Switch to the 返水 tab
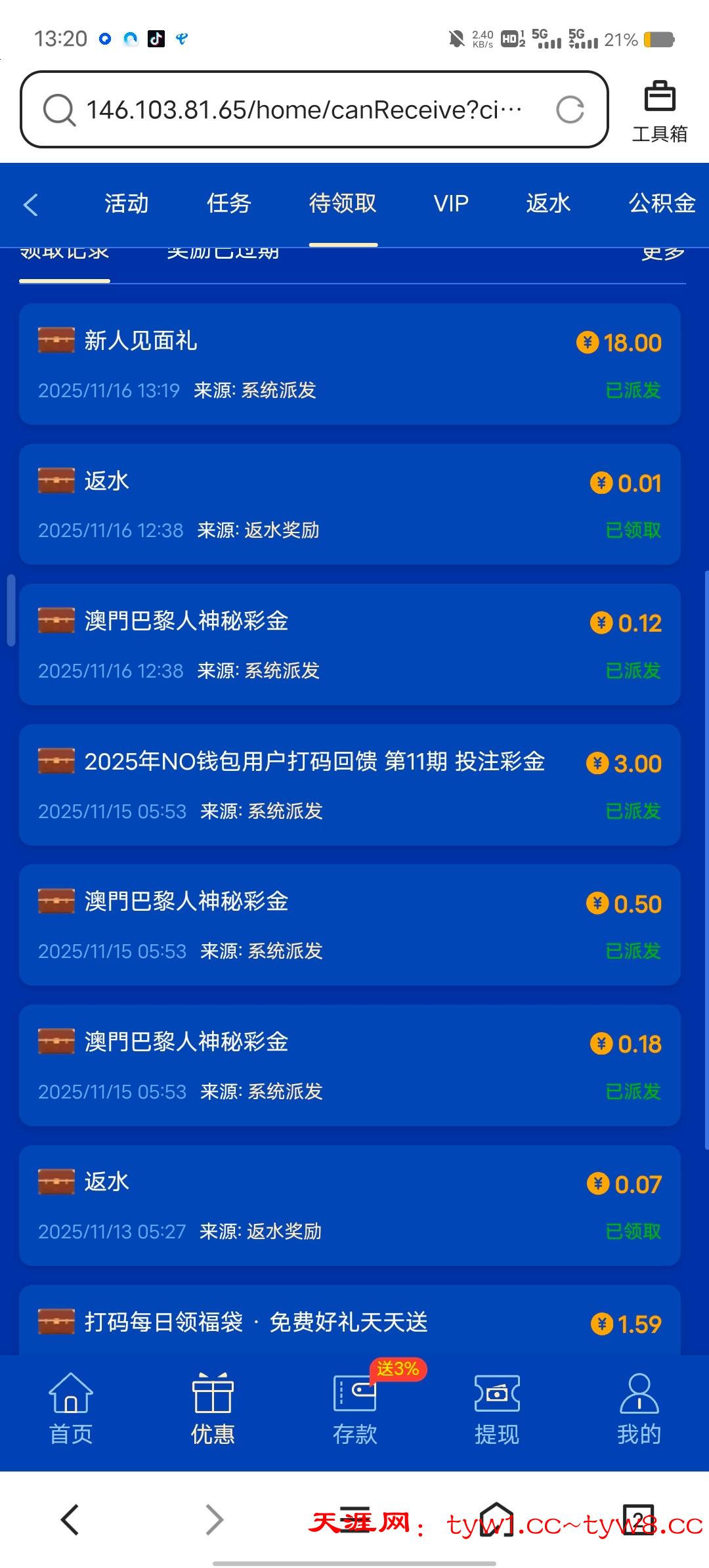This screenshot has width=709, height=1568. pyautogui.click(x=548, y=204)
